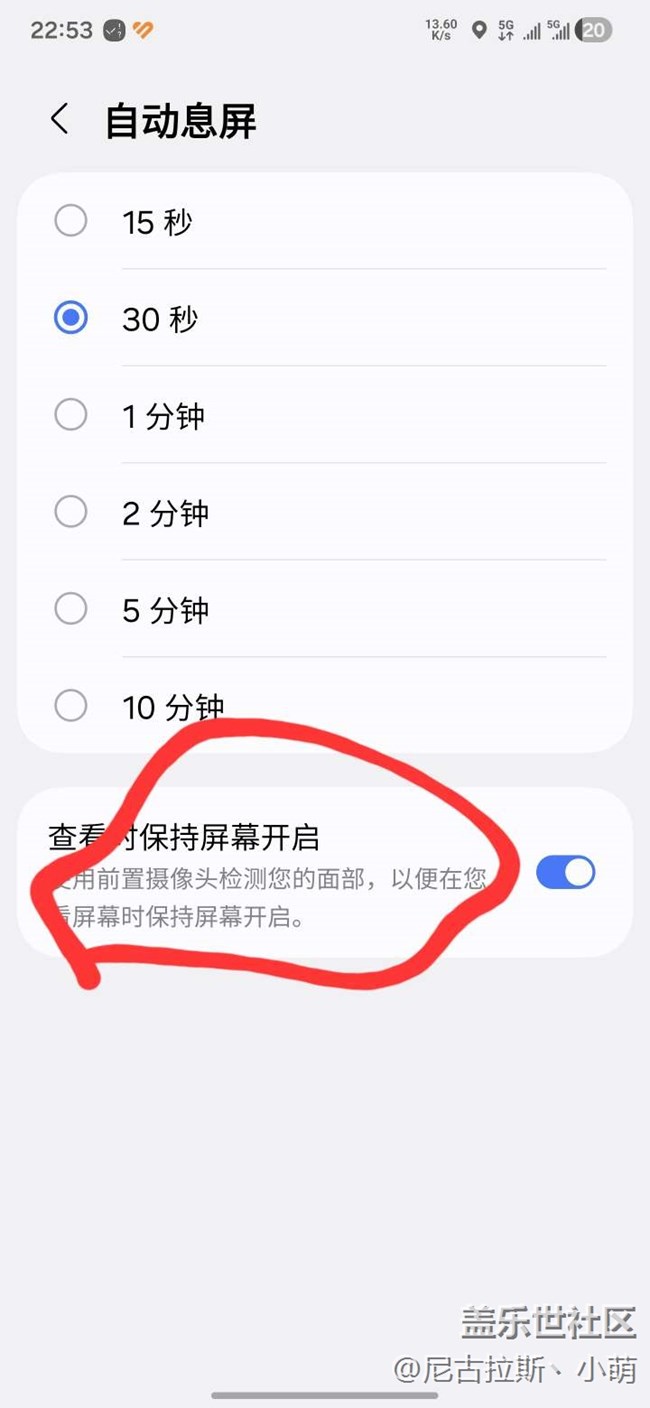
Task: Go back from 自动息屏 screen
Action: pyautogui.click(x=60, y=120)
